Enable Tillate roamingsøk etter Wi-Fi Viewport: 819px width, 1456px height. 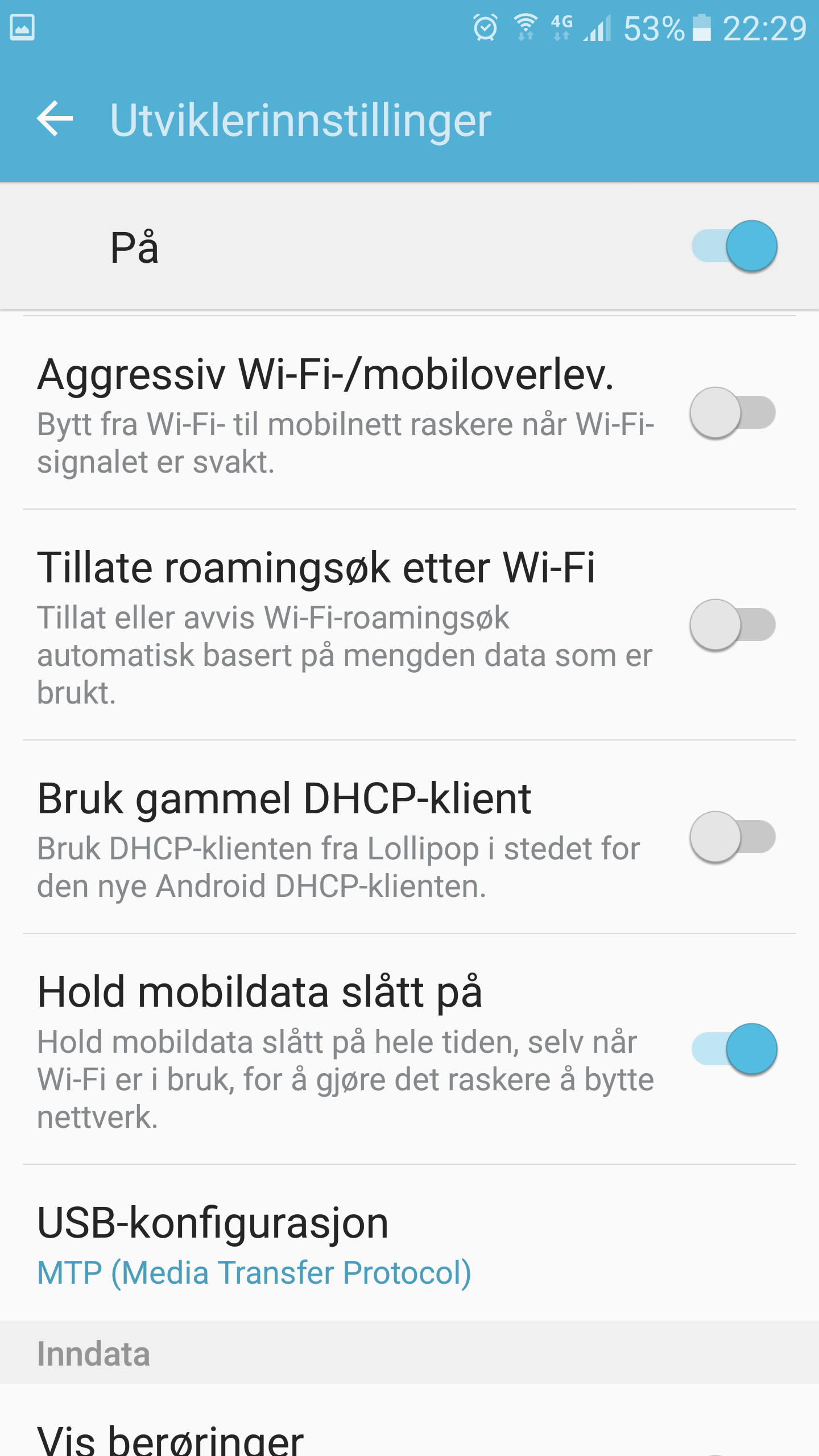coord(733,625)
